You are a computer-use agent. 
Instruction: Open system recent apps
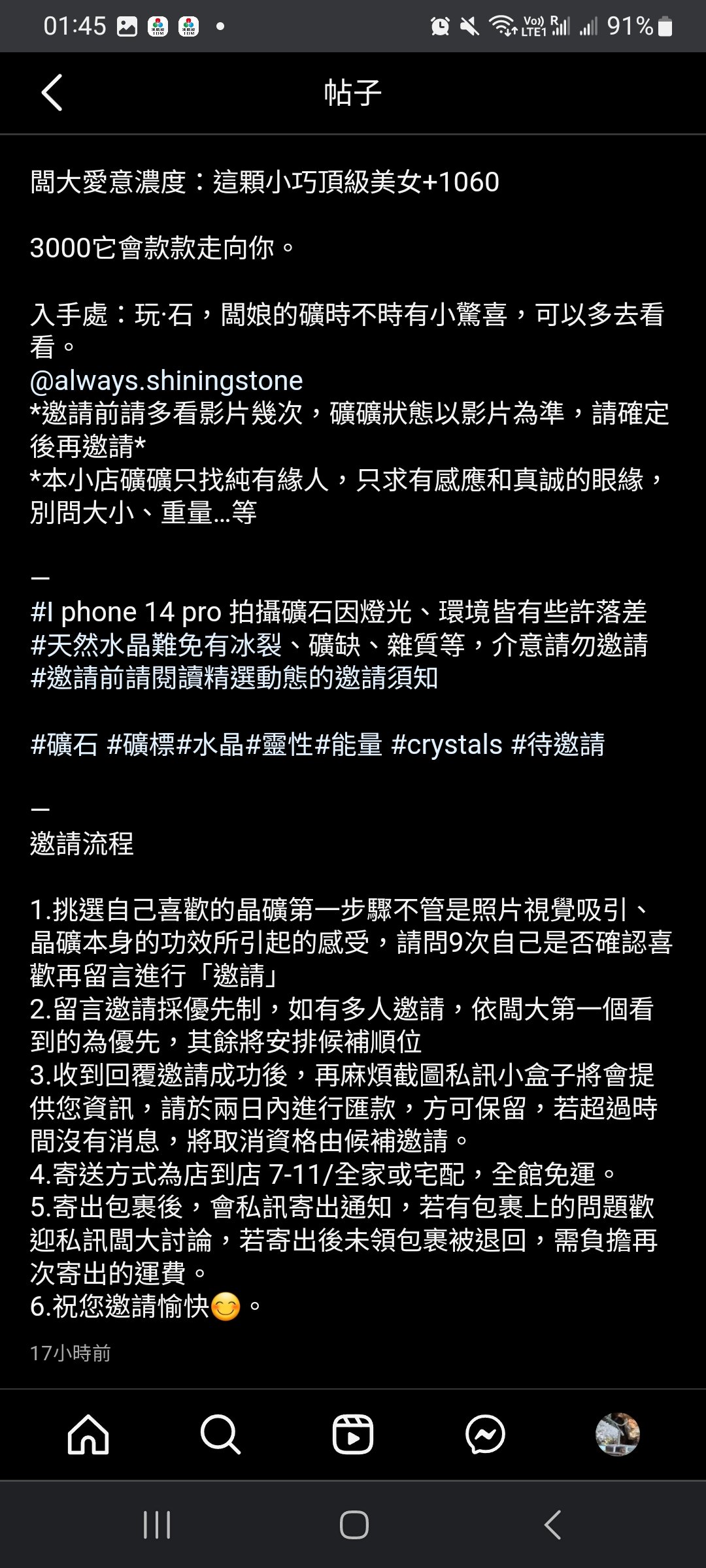[157, 1526]
